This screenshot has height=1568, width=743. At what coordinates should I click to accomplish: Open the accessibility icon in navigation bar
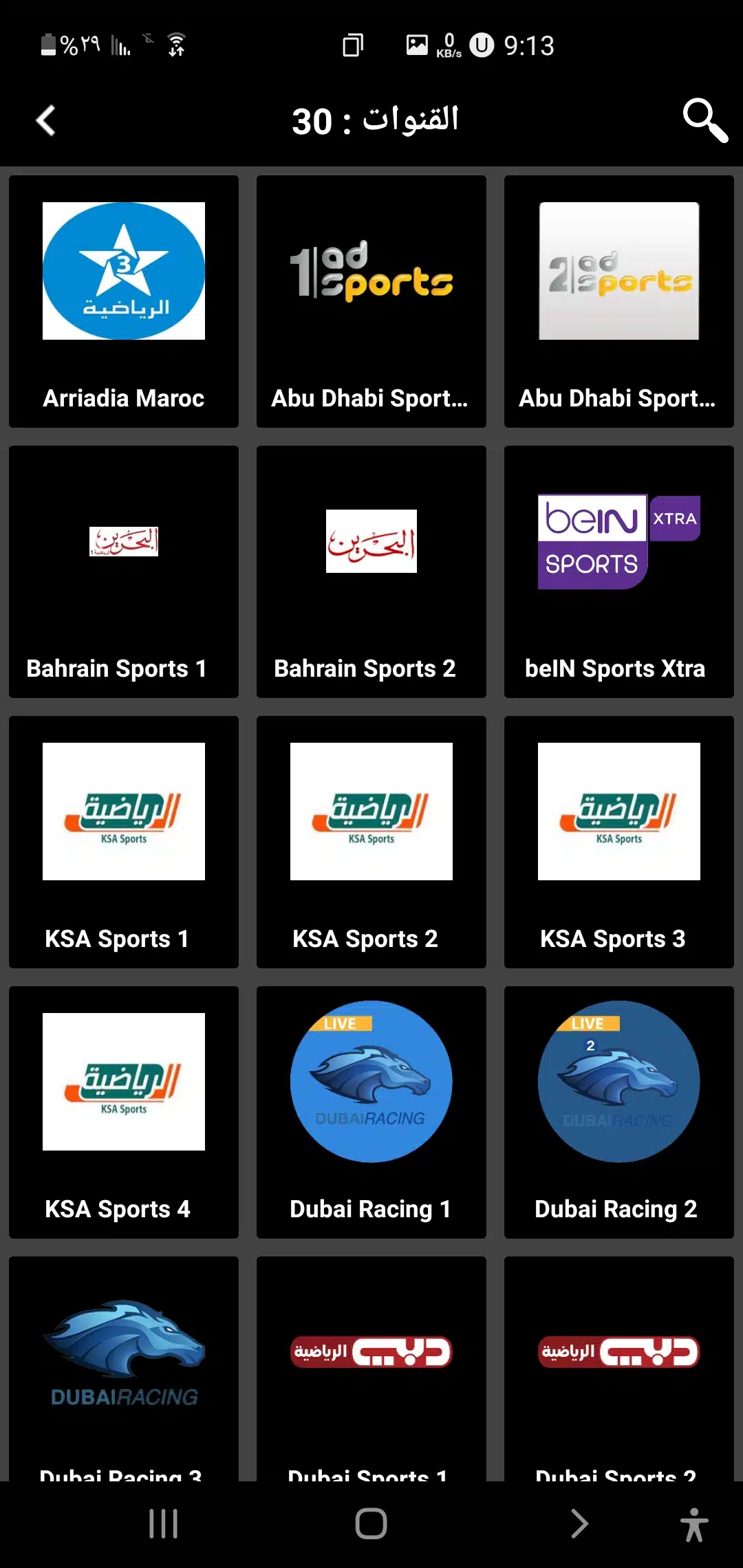(x=694, y=1523)
